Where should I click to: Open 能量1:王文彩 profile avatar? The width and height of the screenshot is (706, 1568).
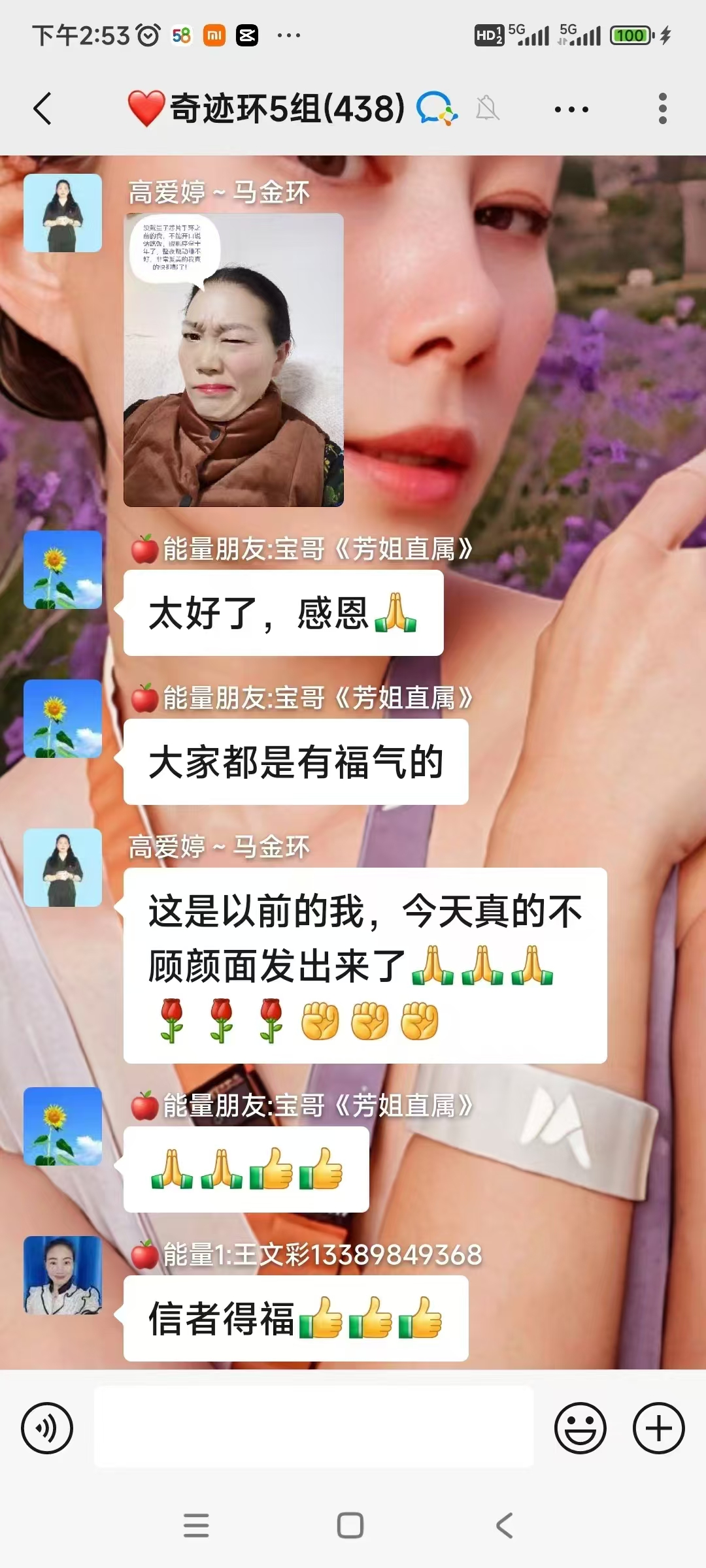point(63,1275)
